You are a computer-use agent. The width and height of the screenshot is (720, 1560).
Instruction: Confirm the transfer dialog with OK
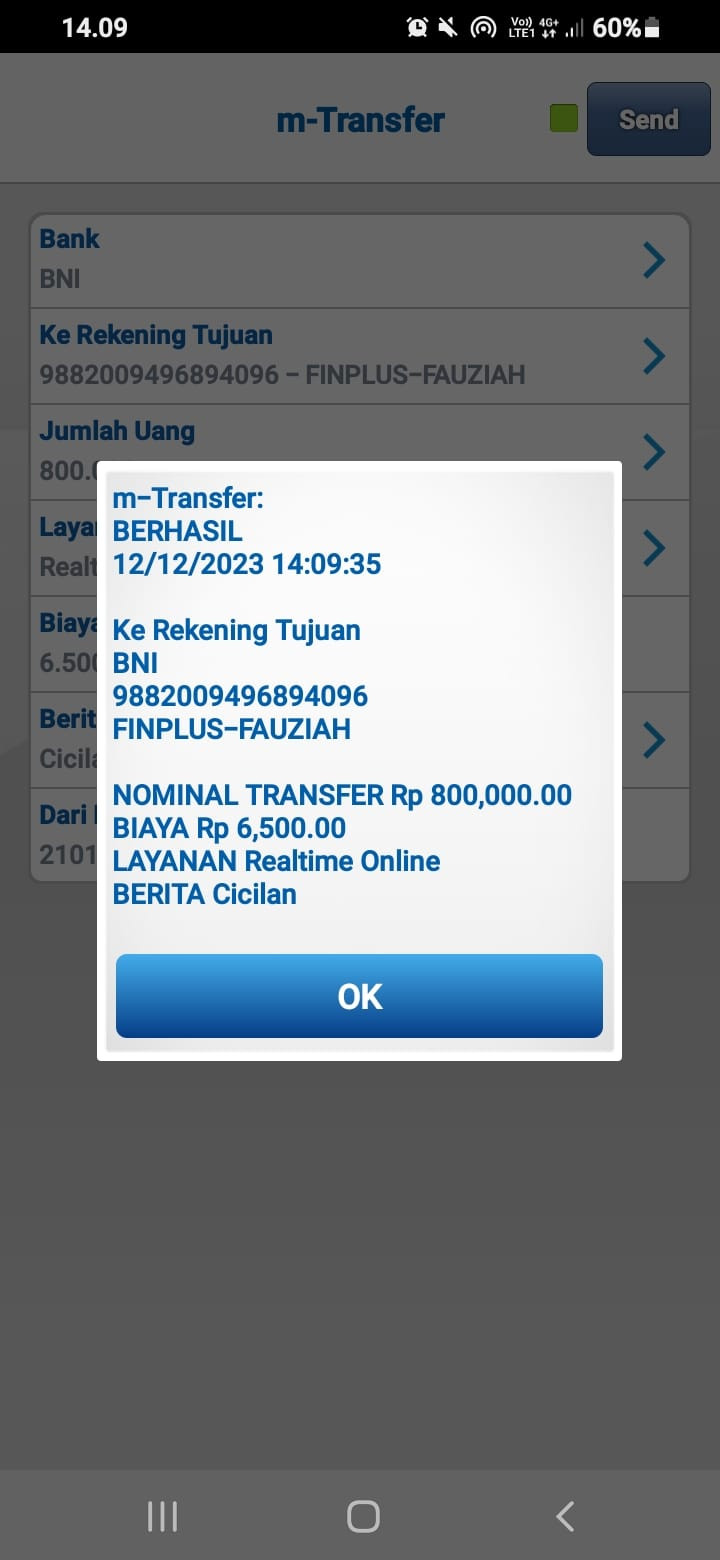tap(359, 996)
